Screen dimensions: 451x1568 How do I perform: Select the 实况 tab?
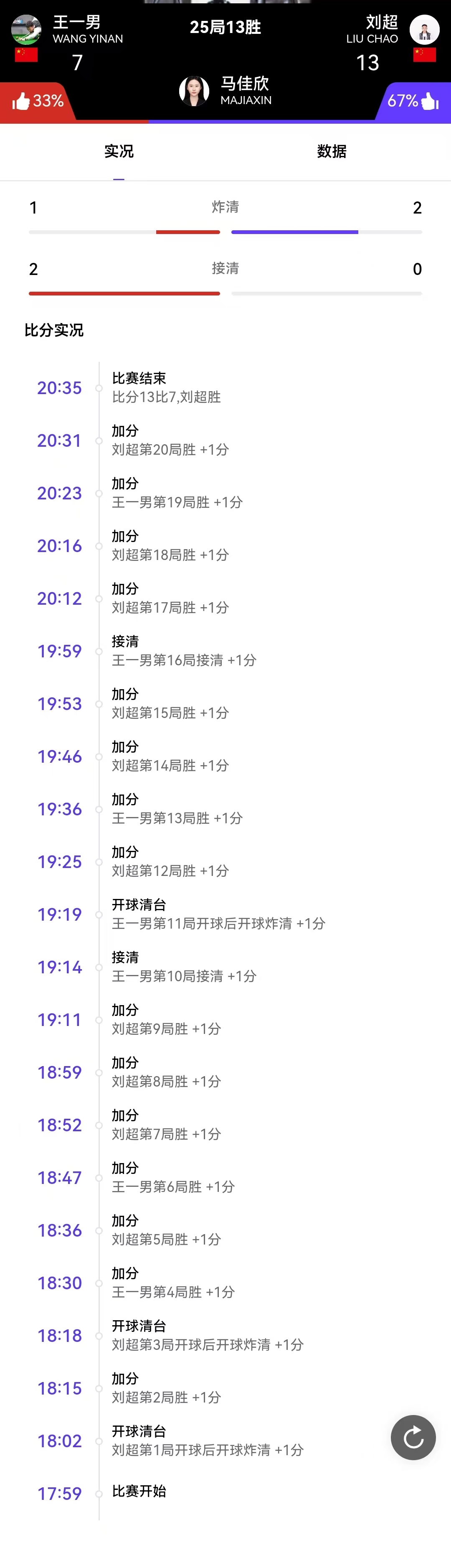pyautogui.click(x=119, y=151)
